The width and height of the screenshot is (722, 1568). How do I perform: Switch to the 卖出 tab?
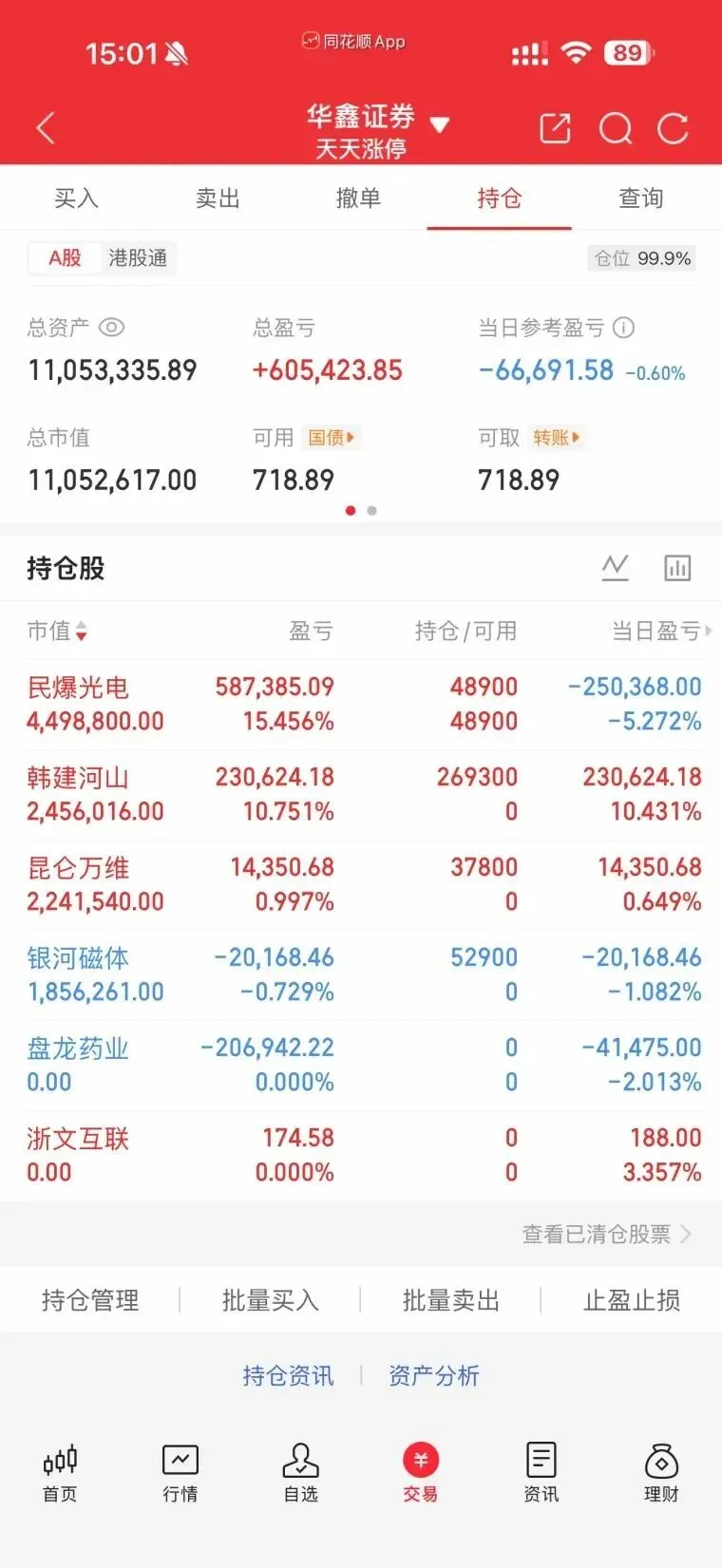click(218, 198)
